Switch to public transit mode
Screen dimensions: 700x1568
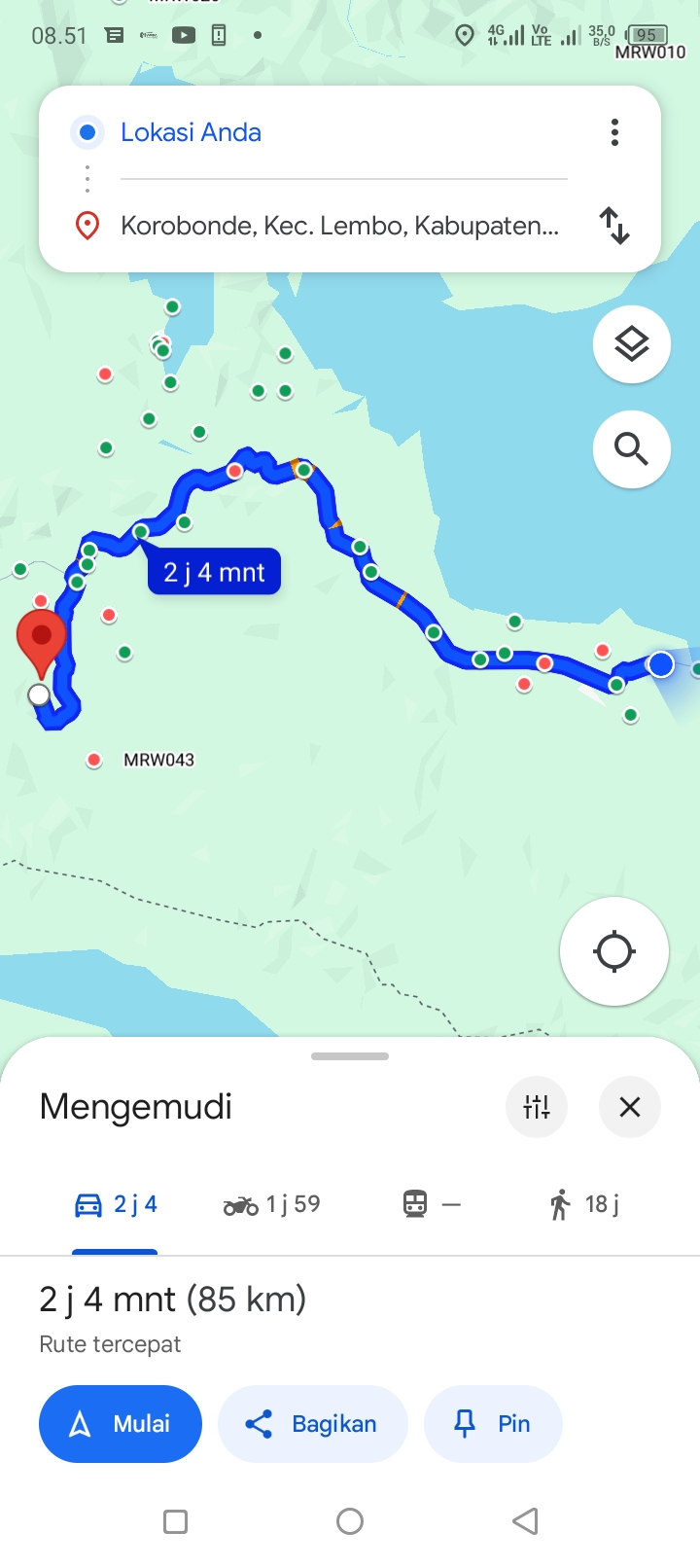pyautogui.click(x=431, y=1204)
